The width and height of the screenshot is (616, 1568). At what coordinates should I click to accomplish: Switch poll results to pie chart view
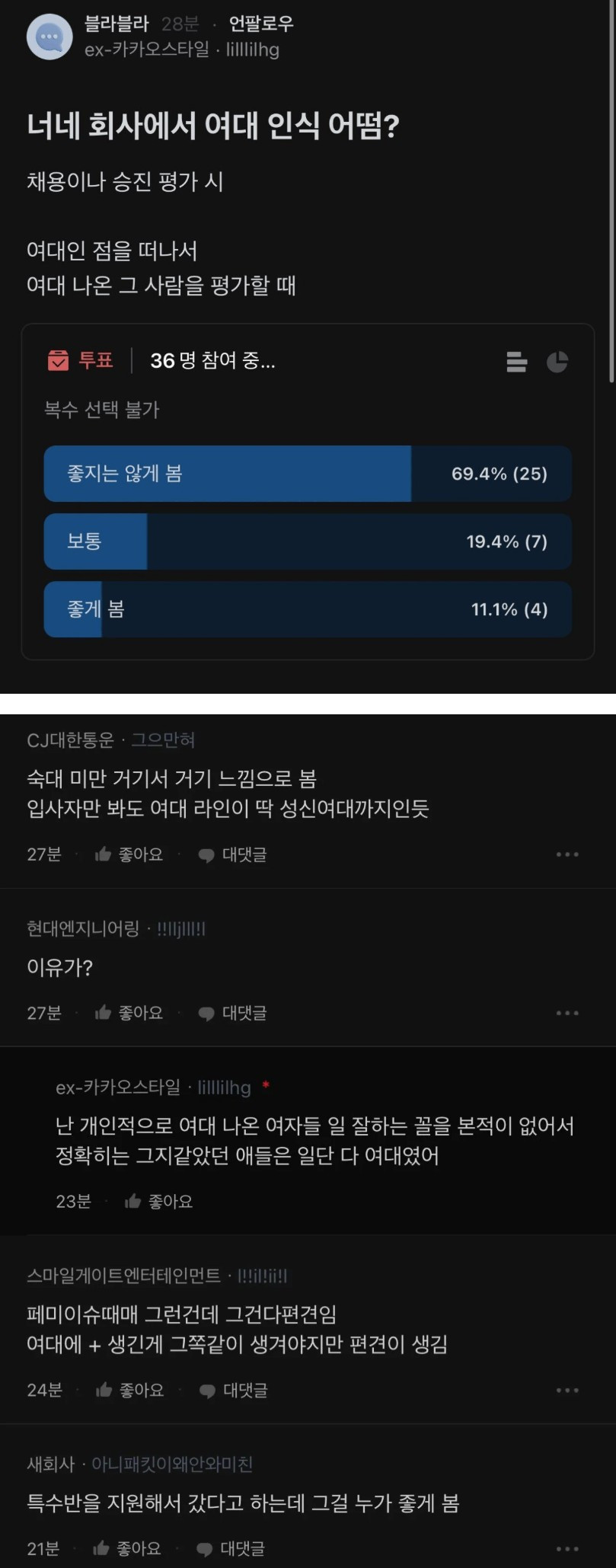point(557,362)
